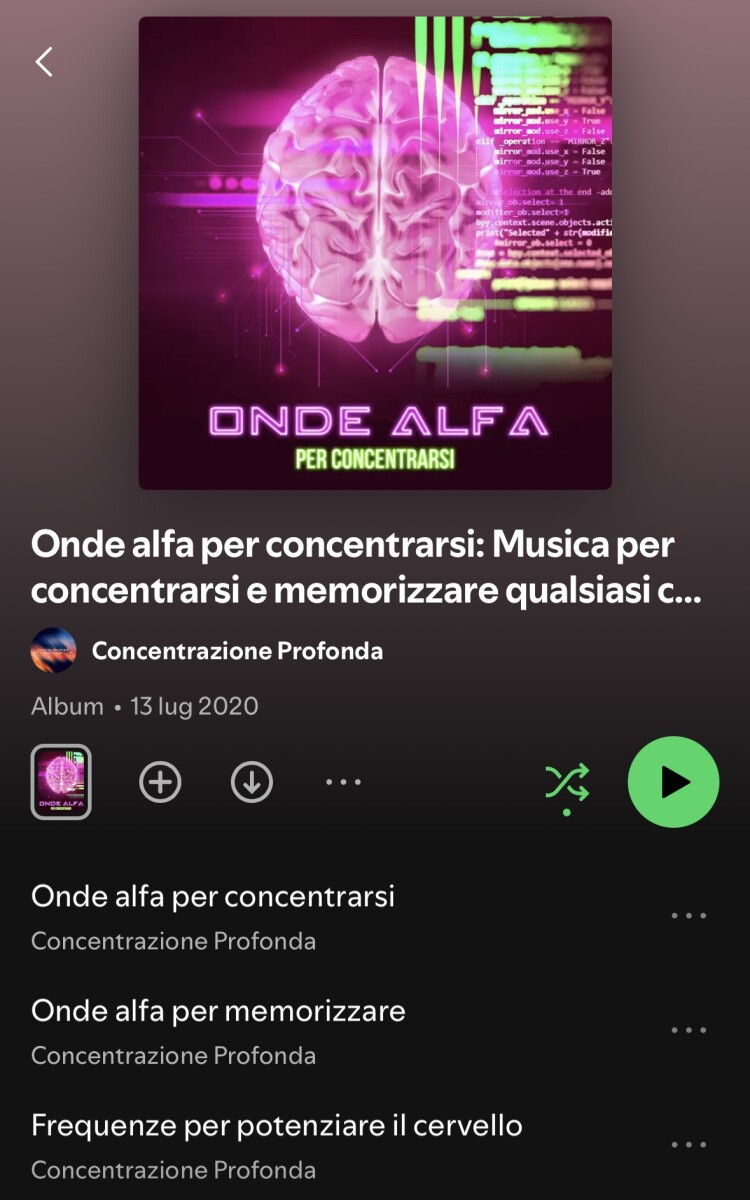Go back using the top-left arrow
The width and height of the screenshot is (750, 1200).
44,62
